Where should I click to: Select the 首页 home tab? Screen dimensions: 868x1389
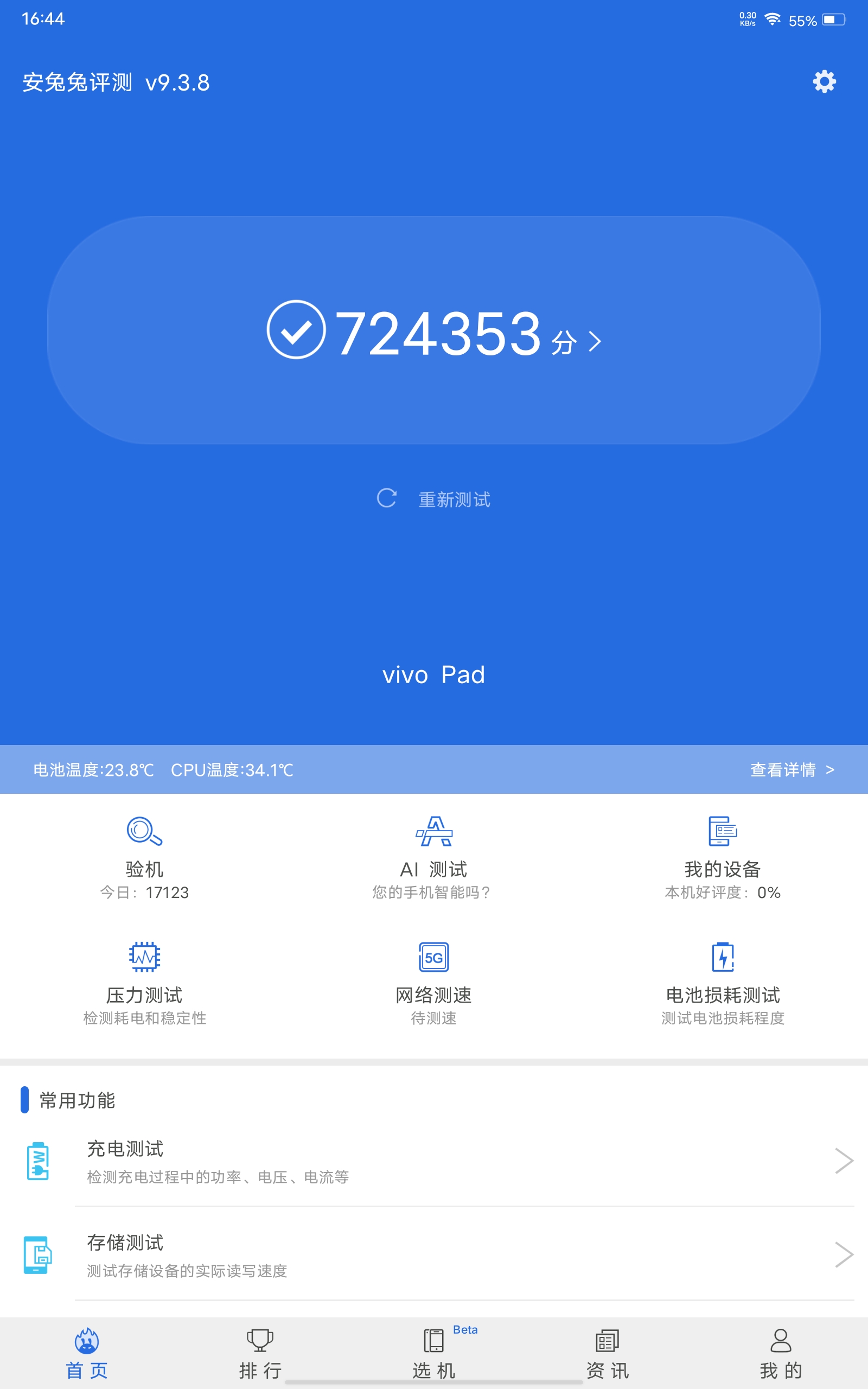pos(87,1354)
